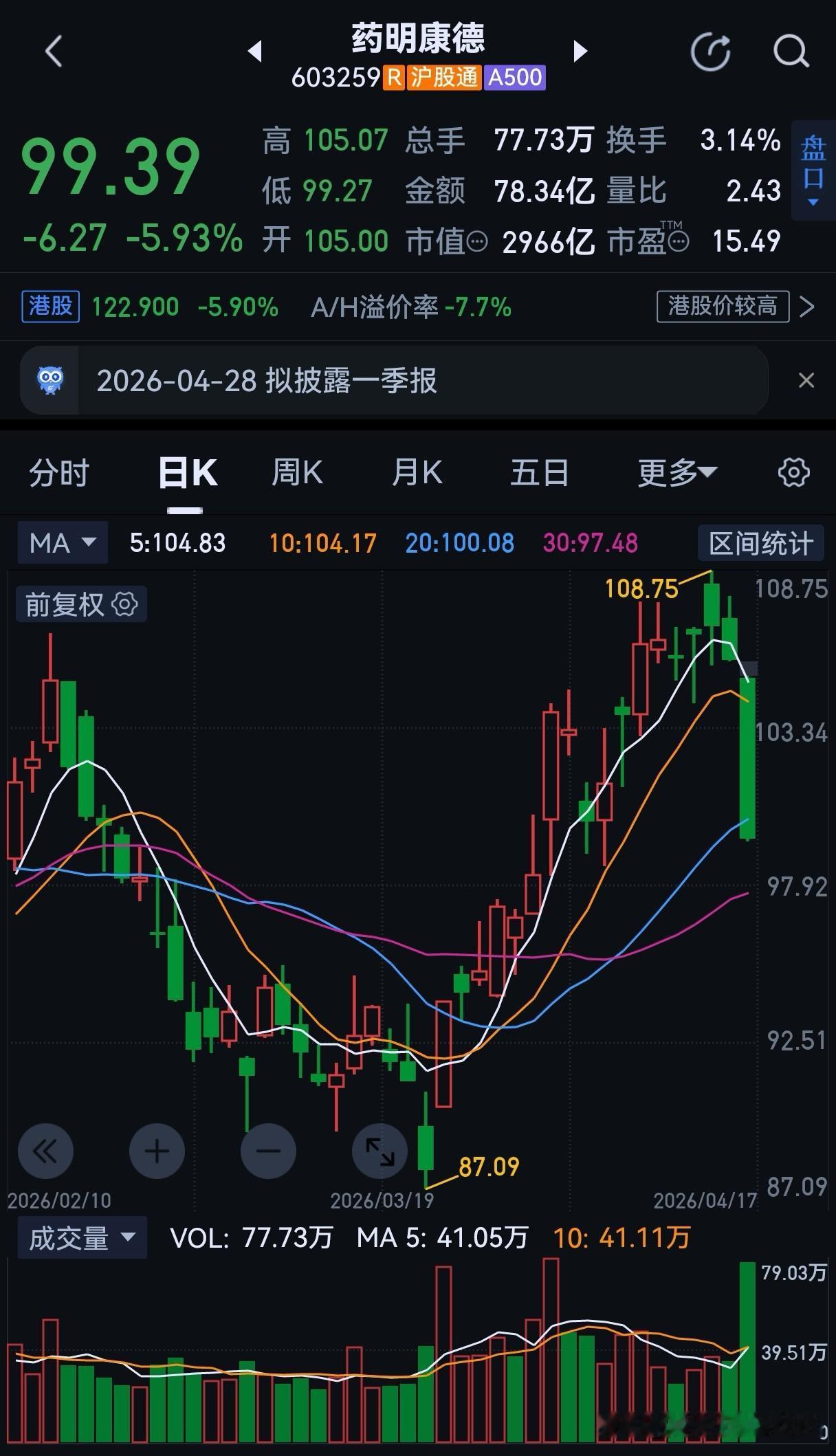
Task: Open chart settings gear next to 五日
Action: (793, 472)
